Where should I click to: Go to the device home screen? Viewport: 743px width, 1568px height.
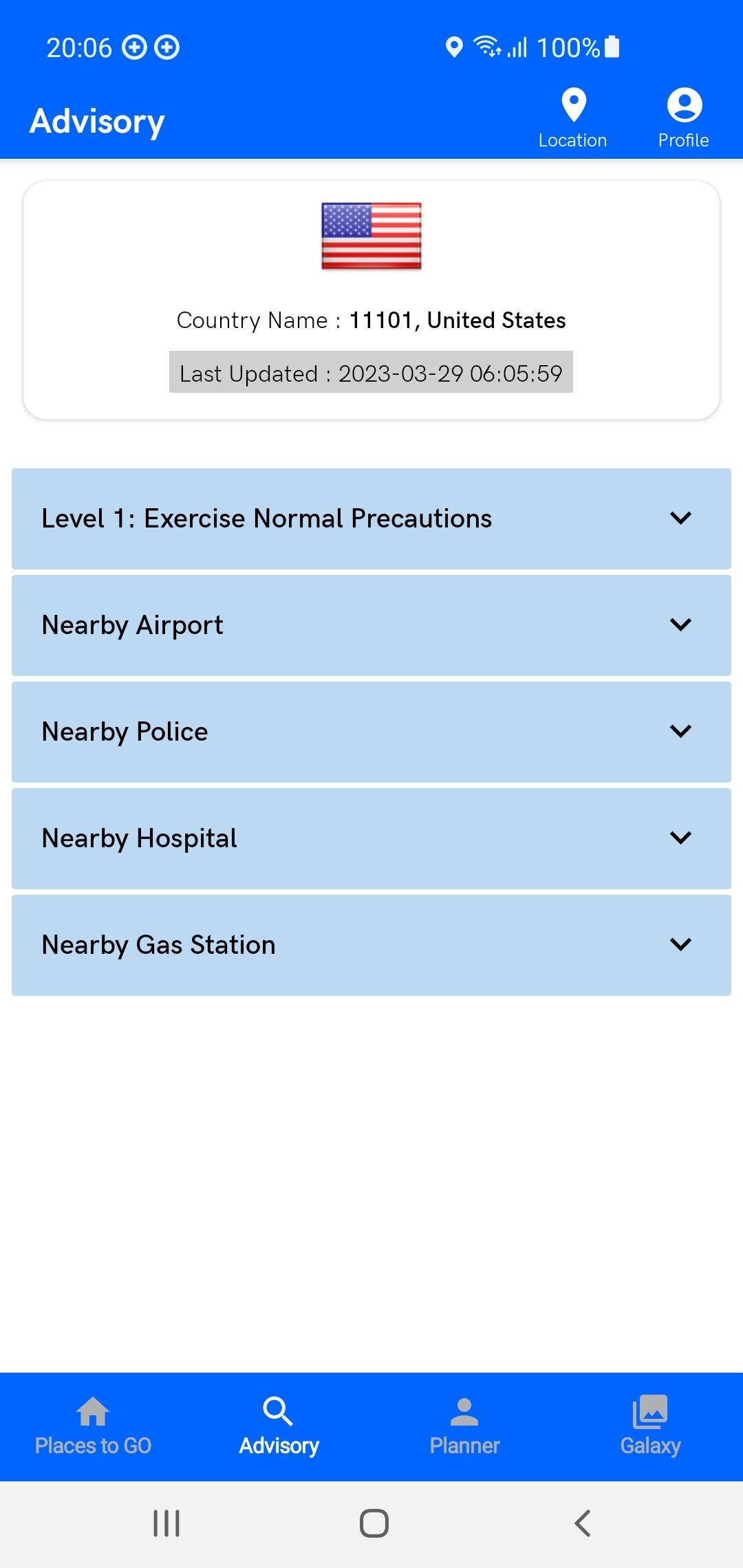pyautogui.click(x=374, y=1523)
